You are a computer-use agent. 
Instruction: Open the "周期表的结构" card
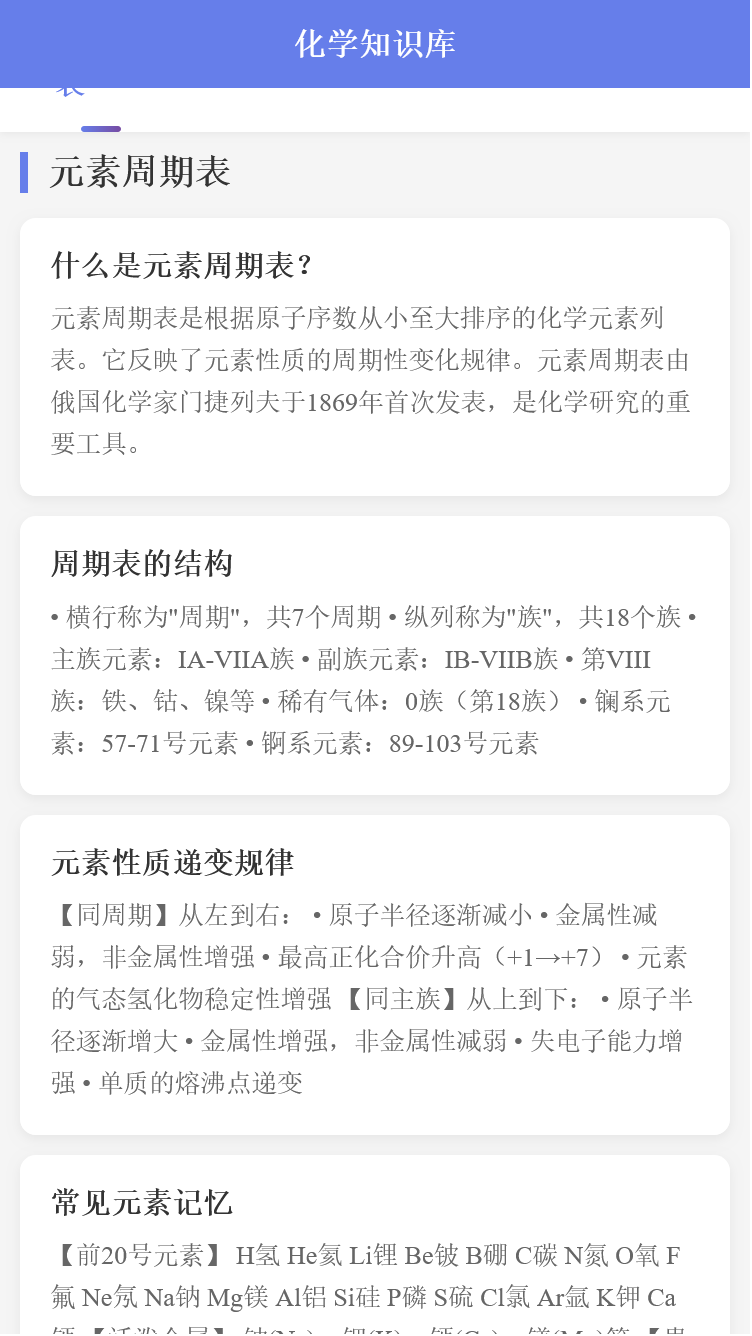tap(375, 650)
